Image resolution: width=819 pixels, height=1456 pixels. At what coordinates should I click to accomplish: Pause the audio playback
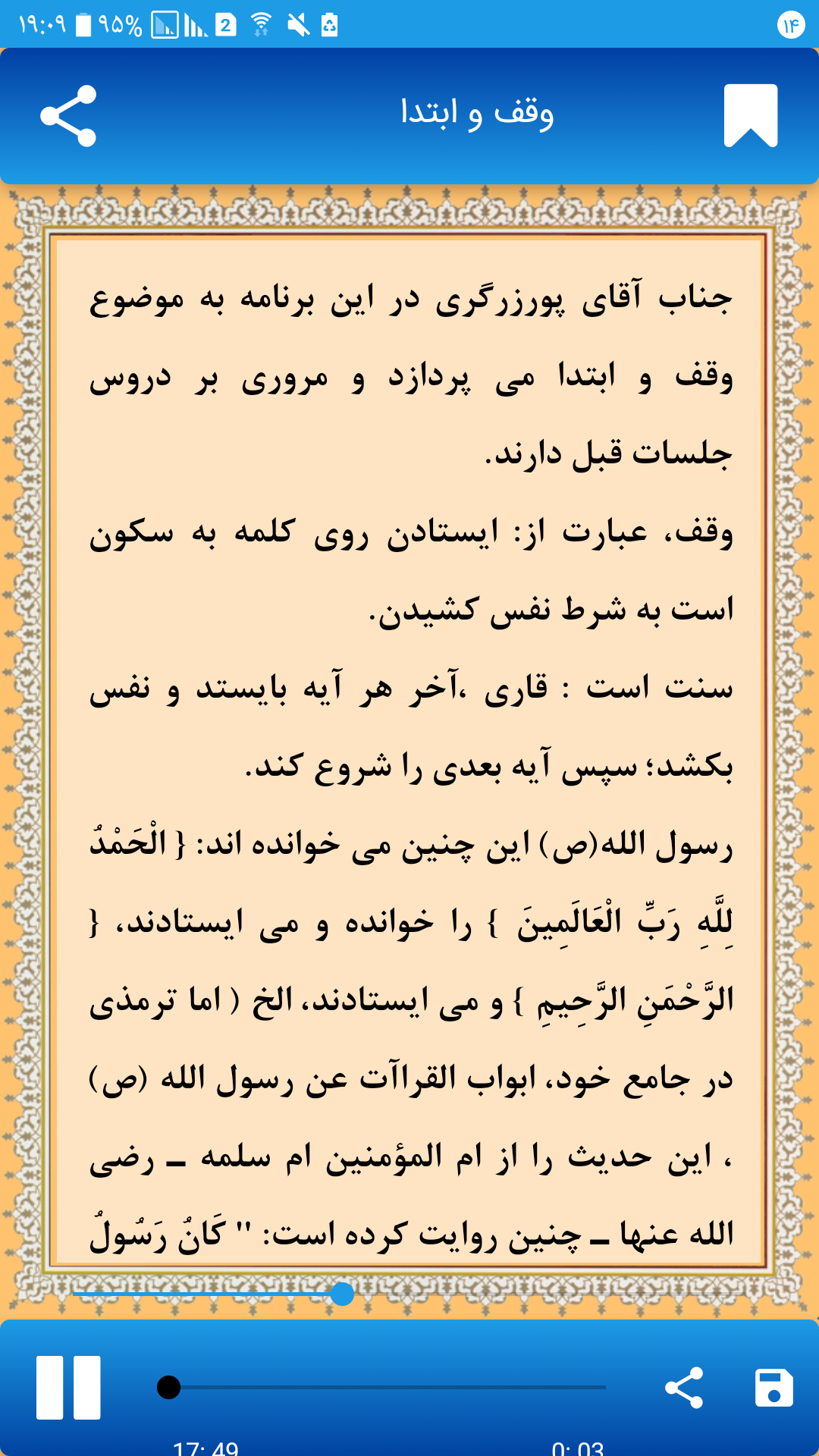tap(68, 1387)
